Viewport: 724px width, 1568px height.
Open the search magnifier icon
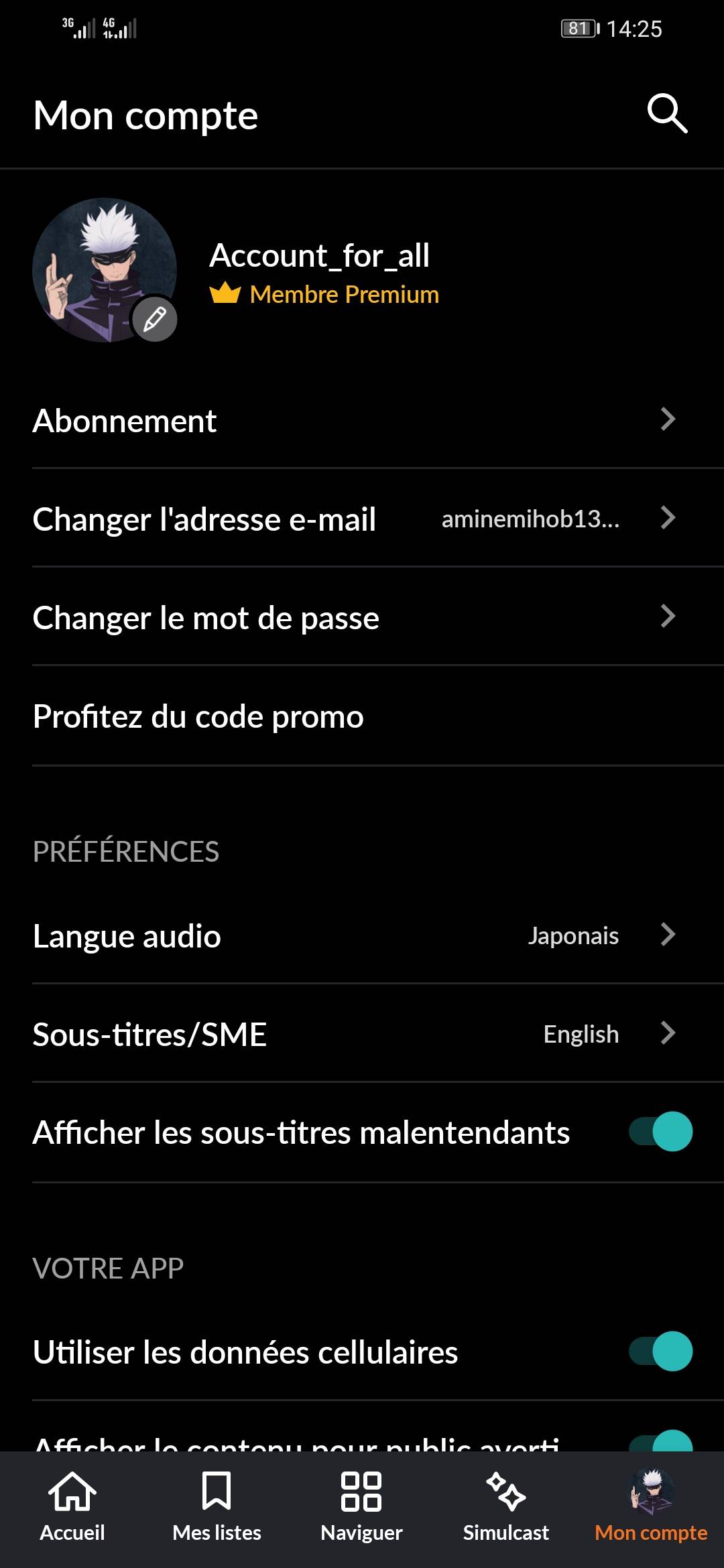click(667, 114)
